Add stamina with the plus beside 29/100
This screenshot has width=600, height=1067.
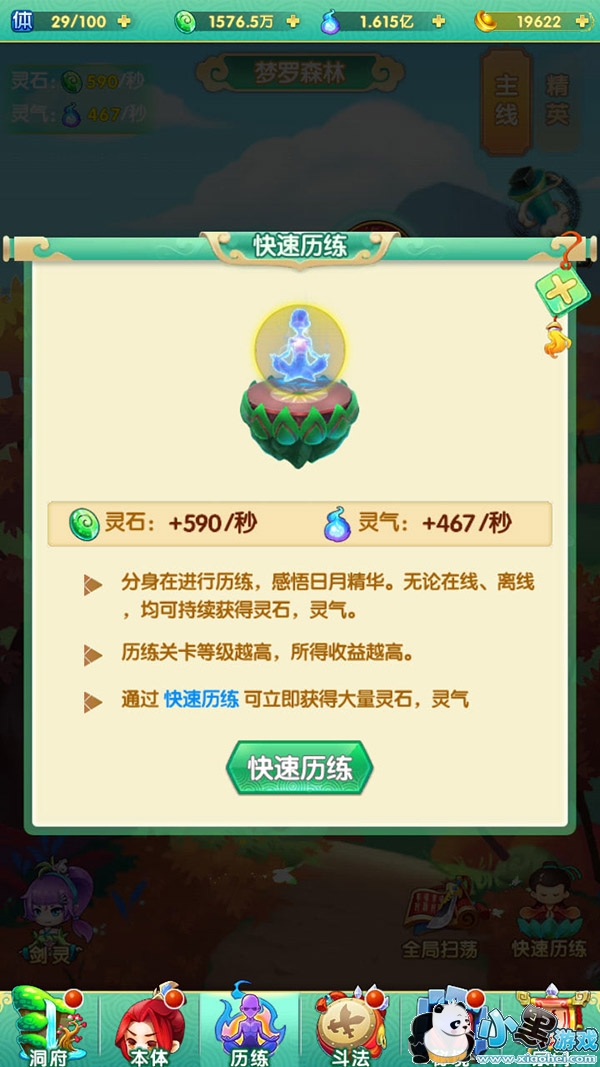click(x=124, y=21)
